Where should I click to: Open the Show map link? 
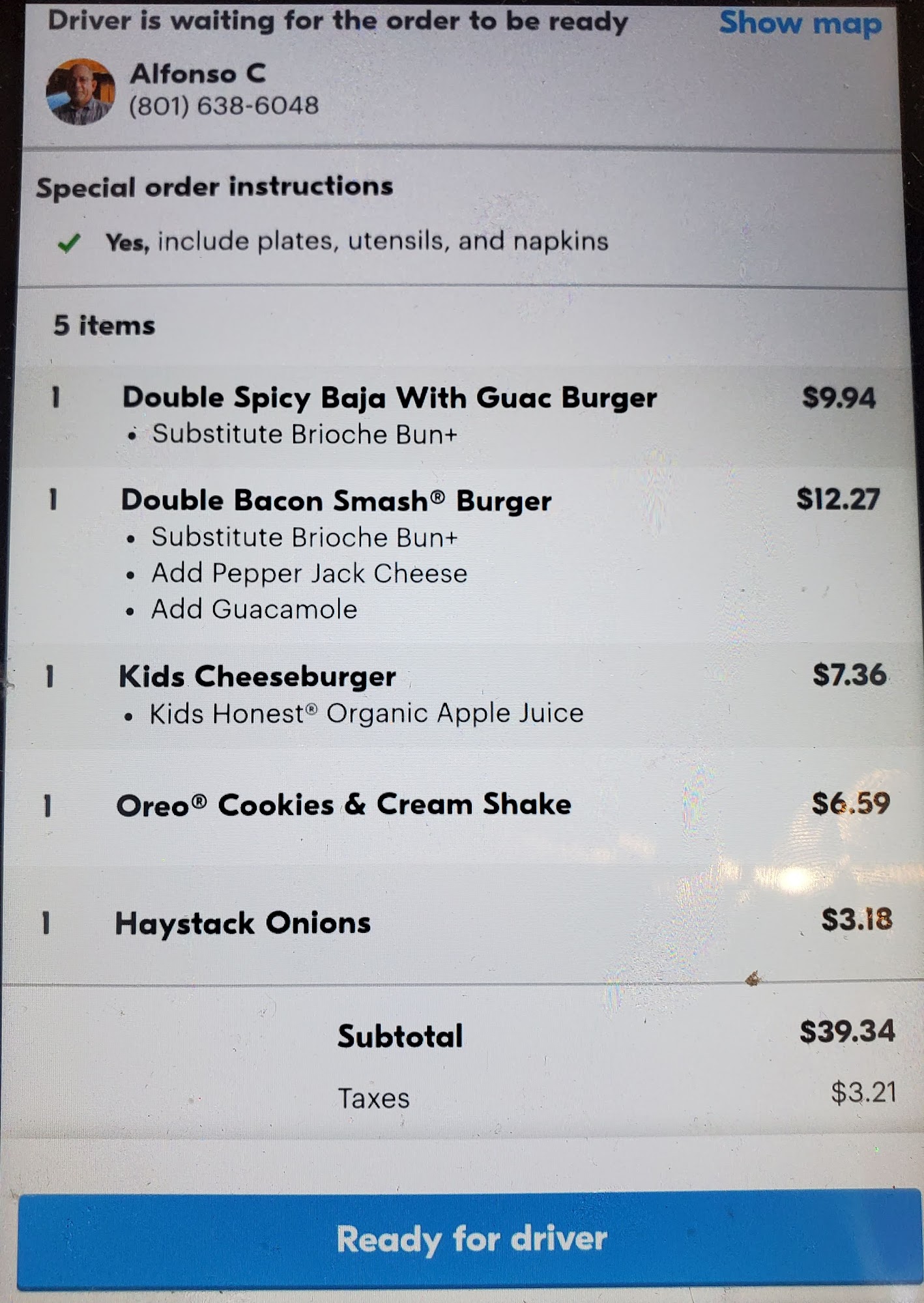pos(800,23)
